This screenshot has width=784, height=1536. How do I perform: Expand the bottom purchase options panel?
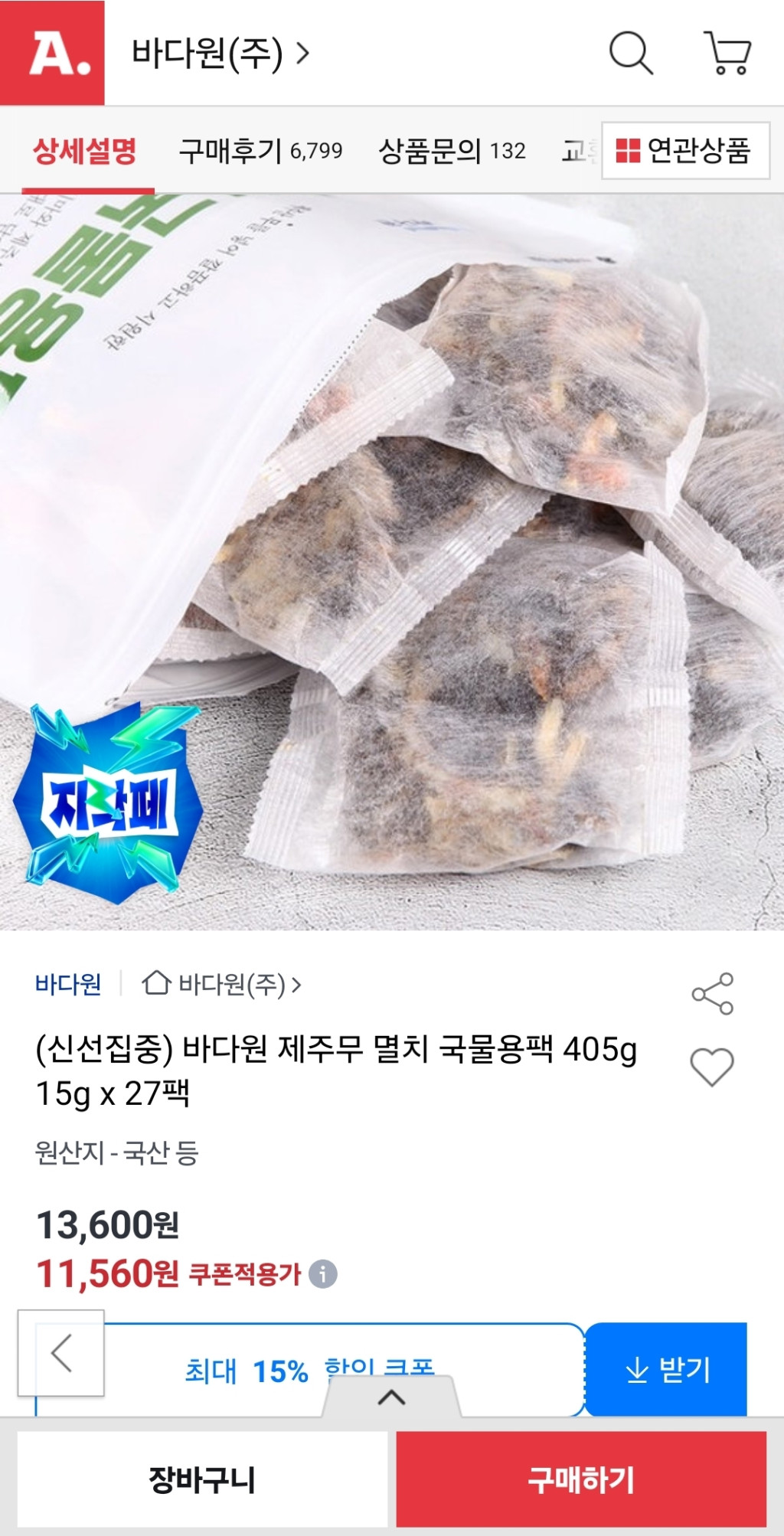tap(391, 1397)
